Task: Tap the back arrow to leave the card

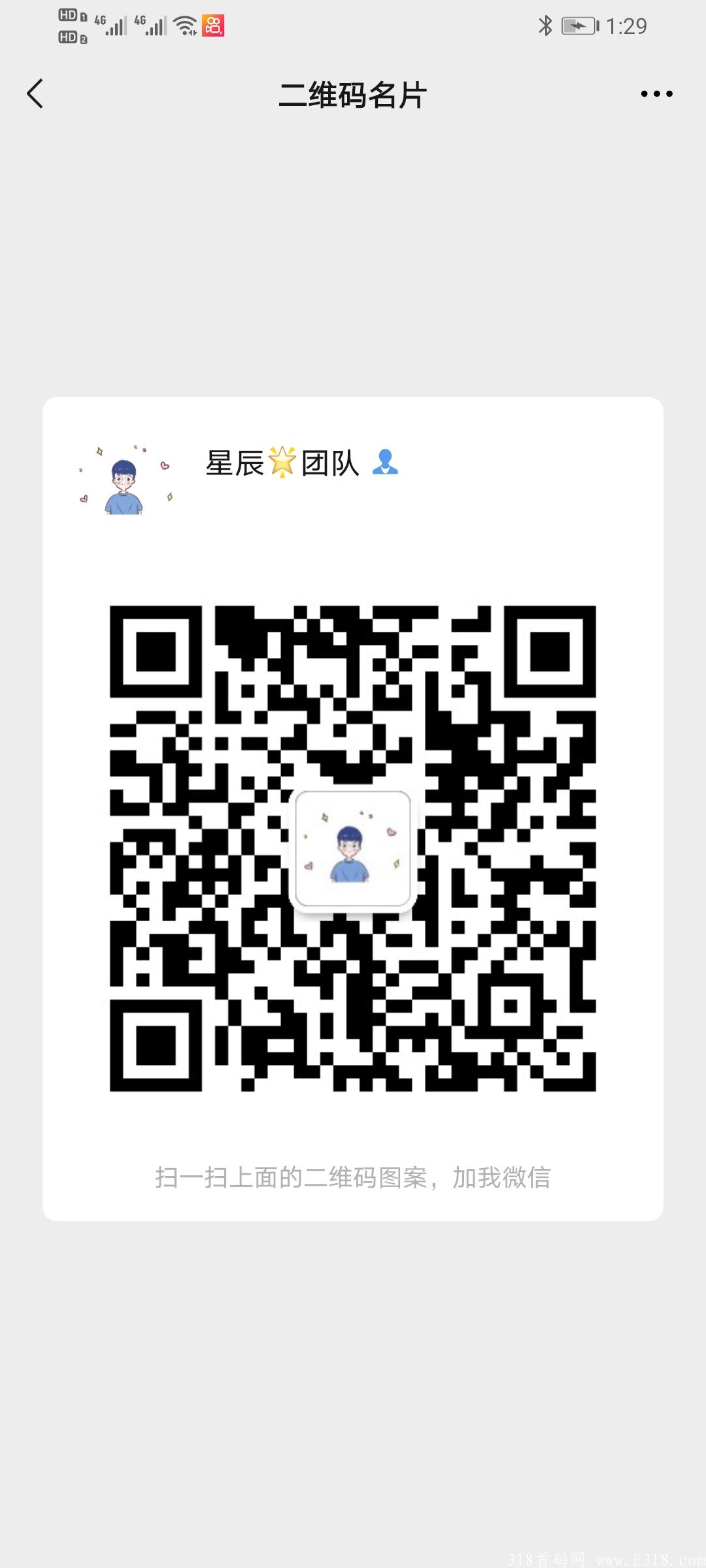Action: click(x=36, y=93)
